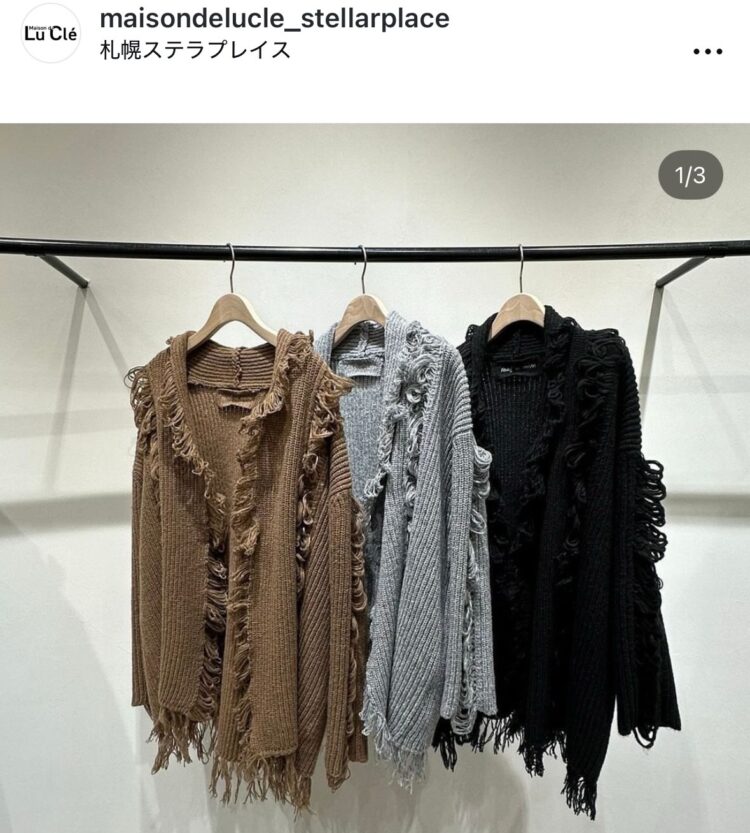Screen dimensions: 750x833
Task: Open the maisondelucle_stellarplace username link
Action: tap(275, 18)
